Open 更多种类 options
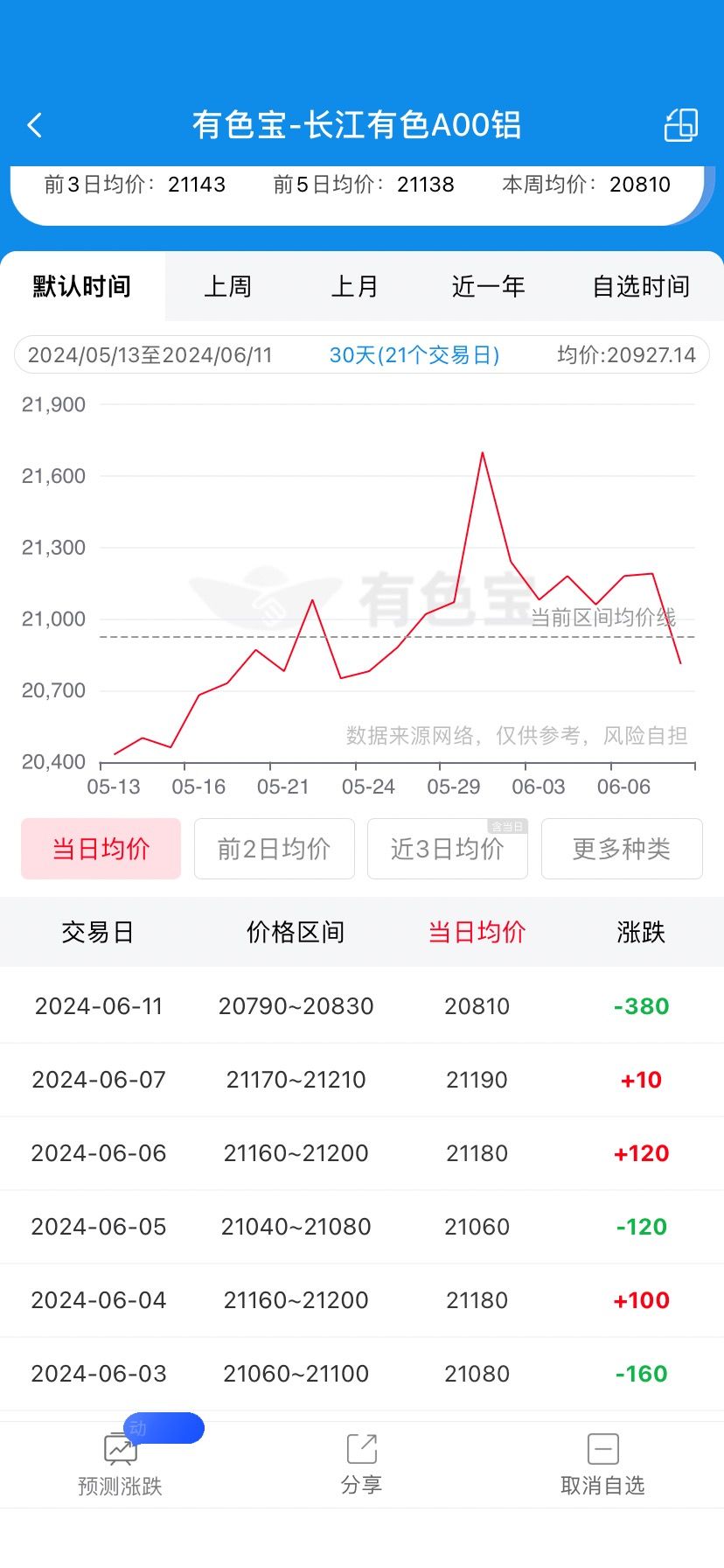Image resolution: width=724 pixels, height=1568 pixels. tap(622, 849)
